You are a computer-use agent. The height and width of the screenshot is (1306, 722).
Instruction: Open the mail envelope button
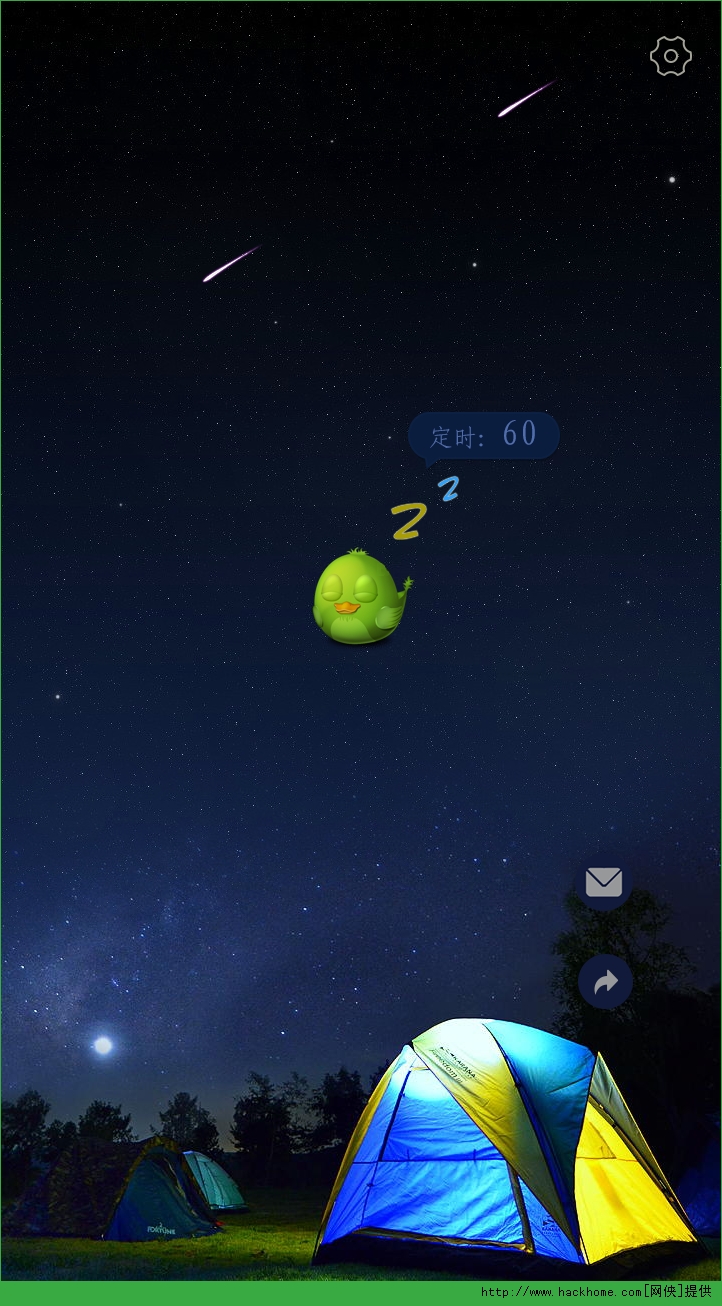click(604, 882)
